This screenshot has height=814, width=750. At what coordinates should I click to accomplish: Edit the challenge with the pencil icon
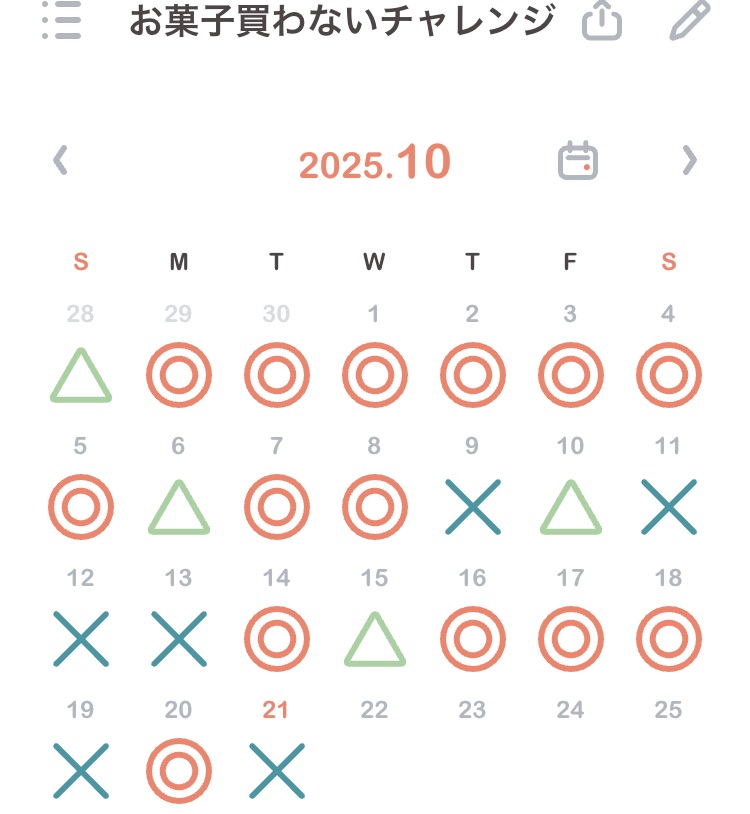689,21
